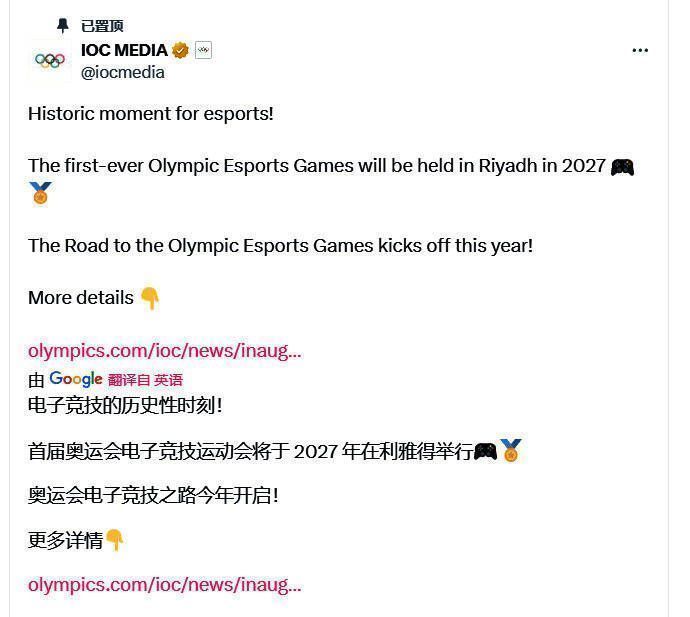Tap the affiliation badge beside IOC MEDIA

(x=203, y=50)
